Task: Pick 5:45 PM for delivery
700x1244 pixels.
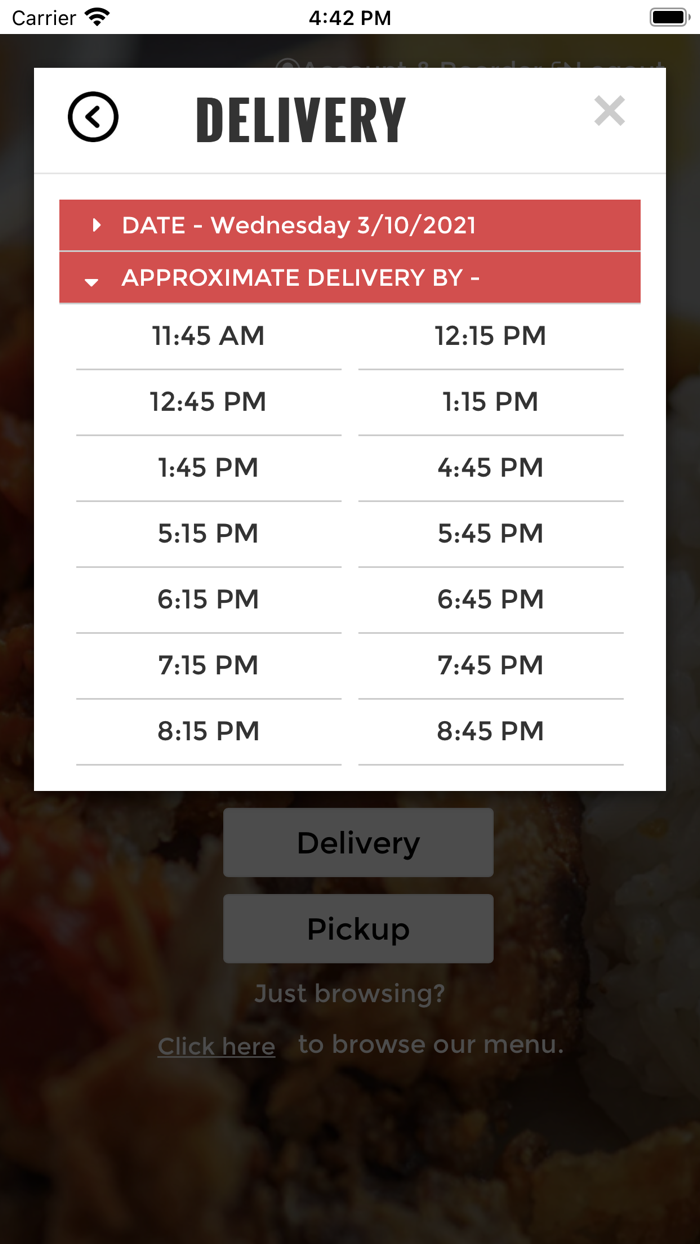Action: 490,534
